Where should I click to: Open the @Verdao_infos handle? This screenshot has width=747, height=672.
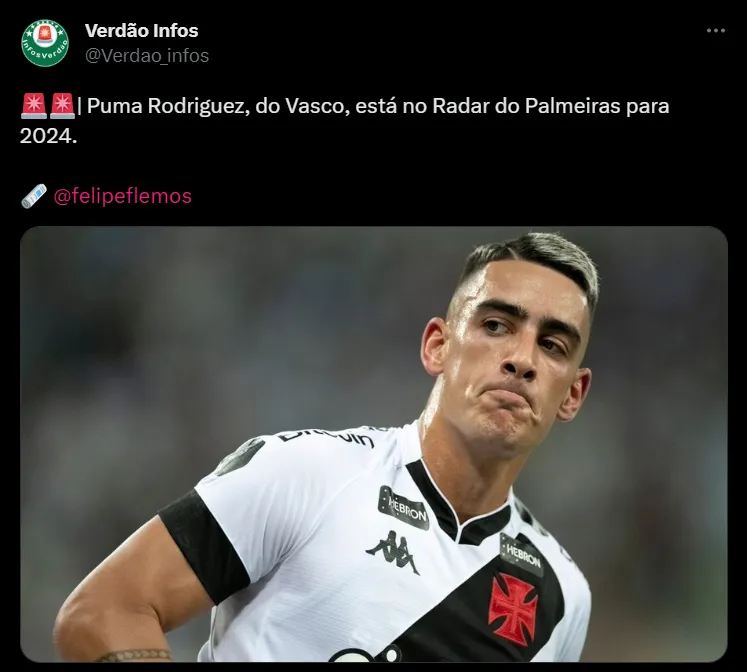(147, 56)
